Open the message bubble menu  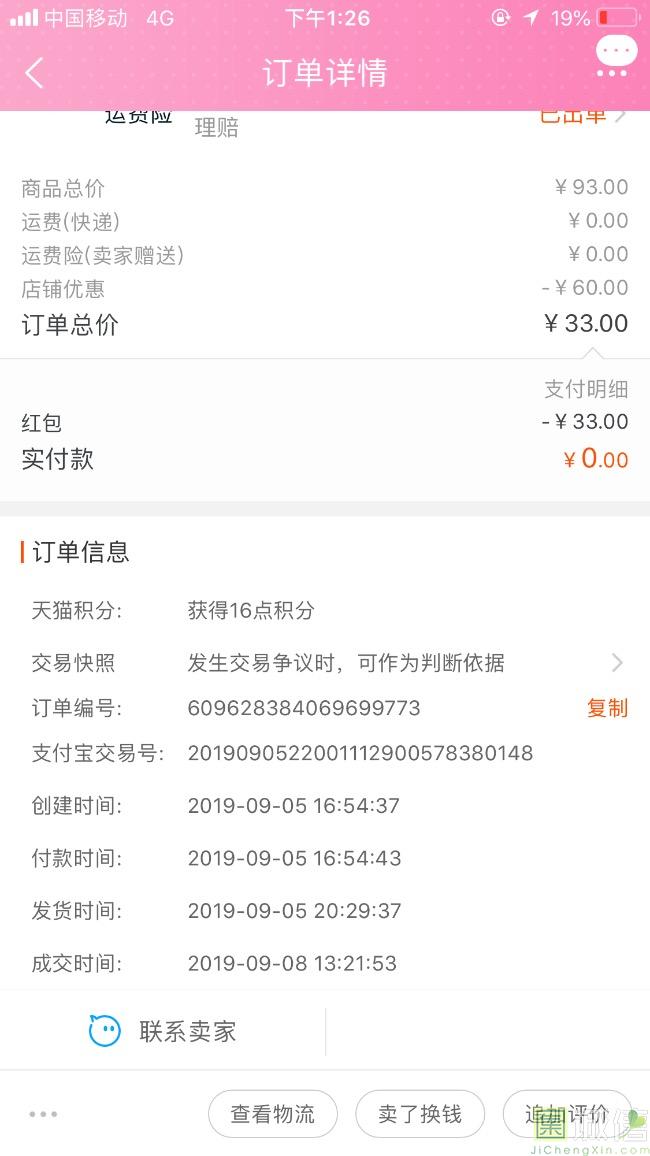(615, 57)
